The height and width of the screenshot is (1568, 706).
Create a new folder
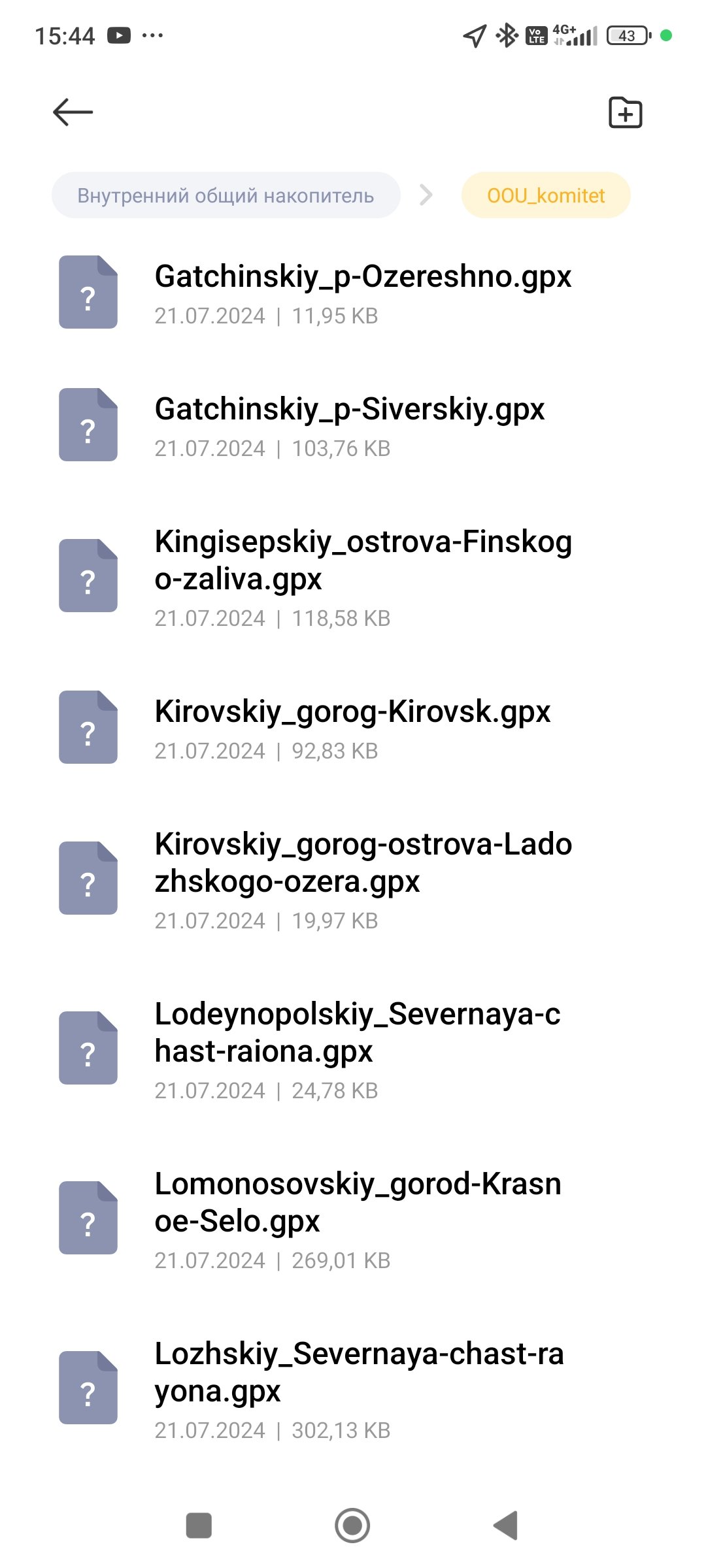click(625, 113)
